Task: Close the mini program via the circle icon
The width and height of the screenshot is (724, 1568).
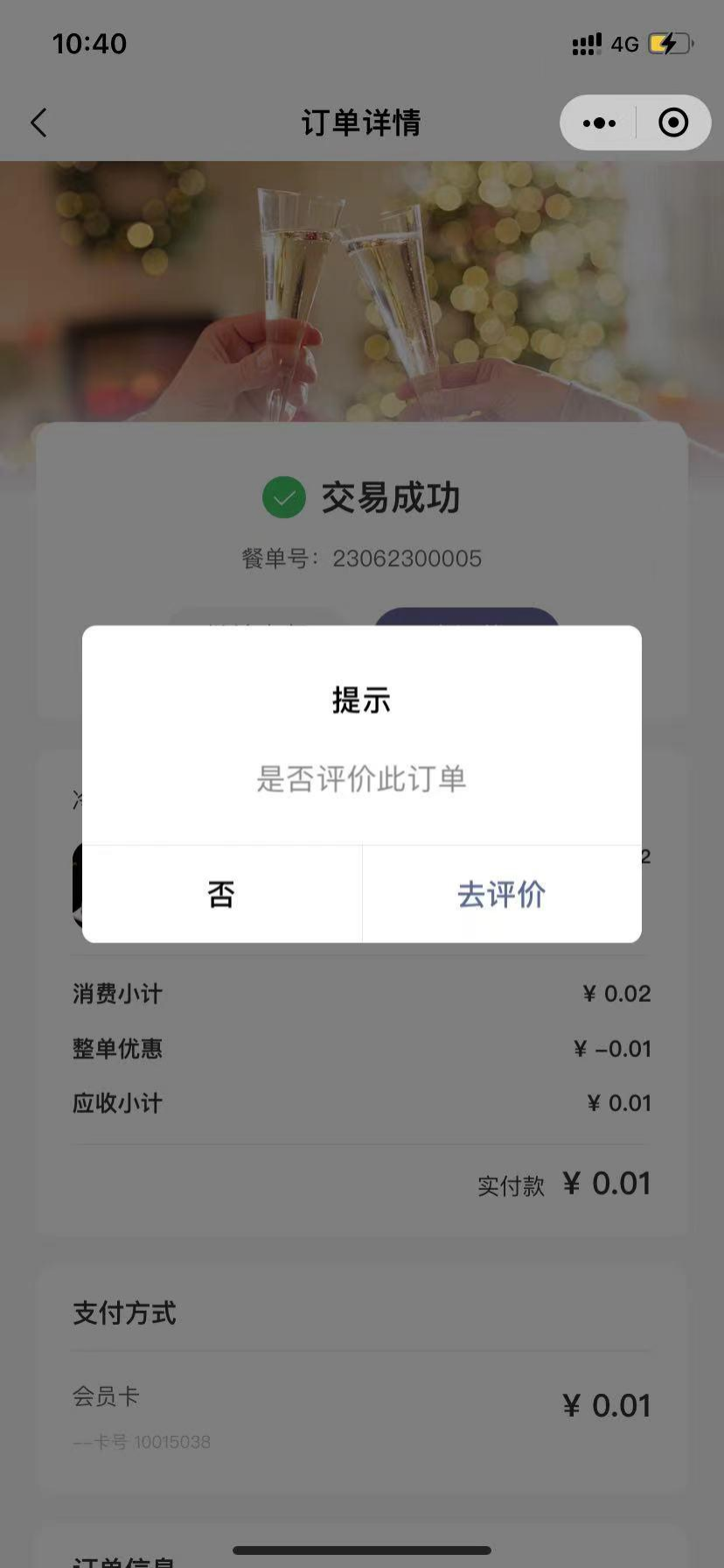Action: coord(672,123)
